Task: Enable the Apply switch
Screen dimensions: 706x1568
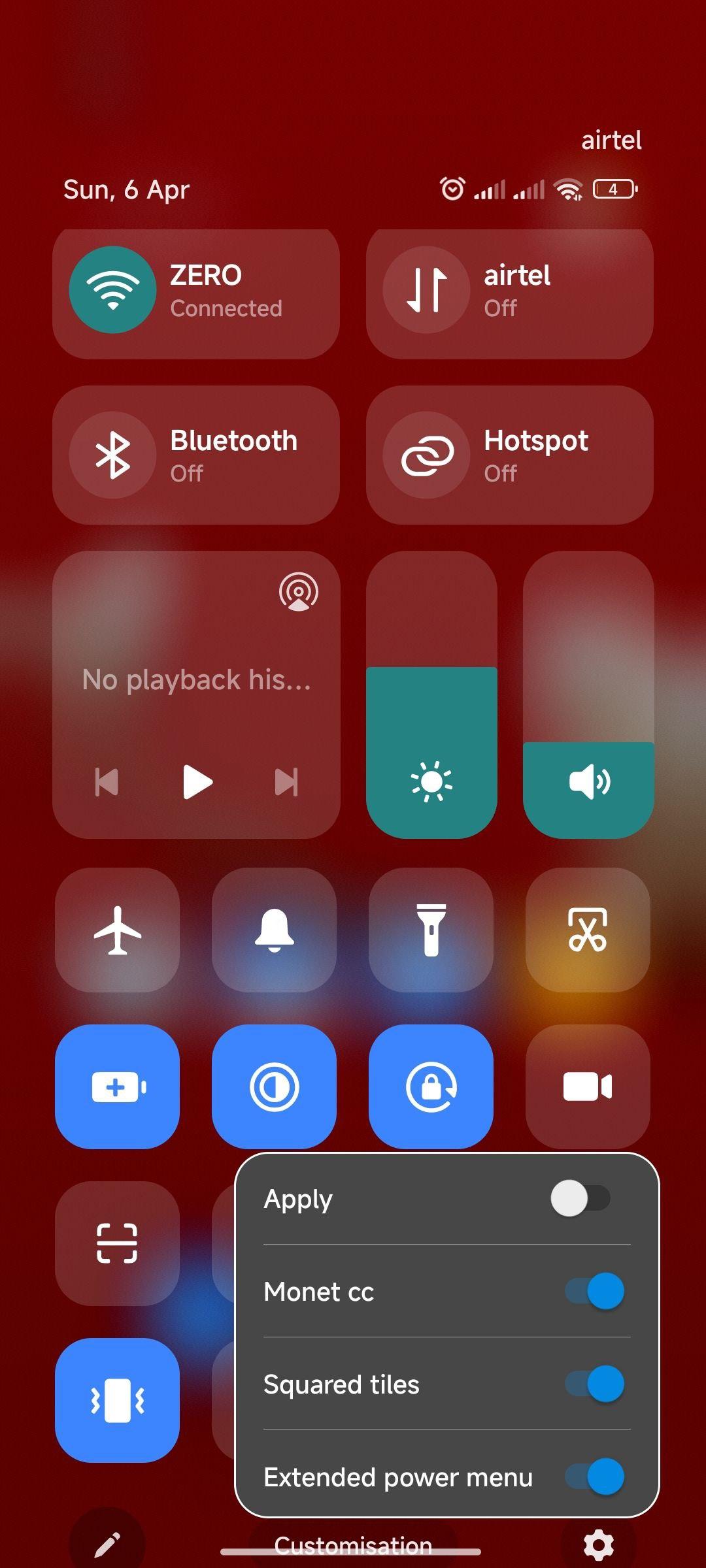Action: pos(580,1198)
